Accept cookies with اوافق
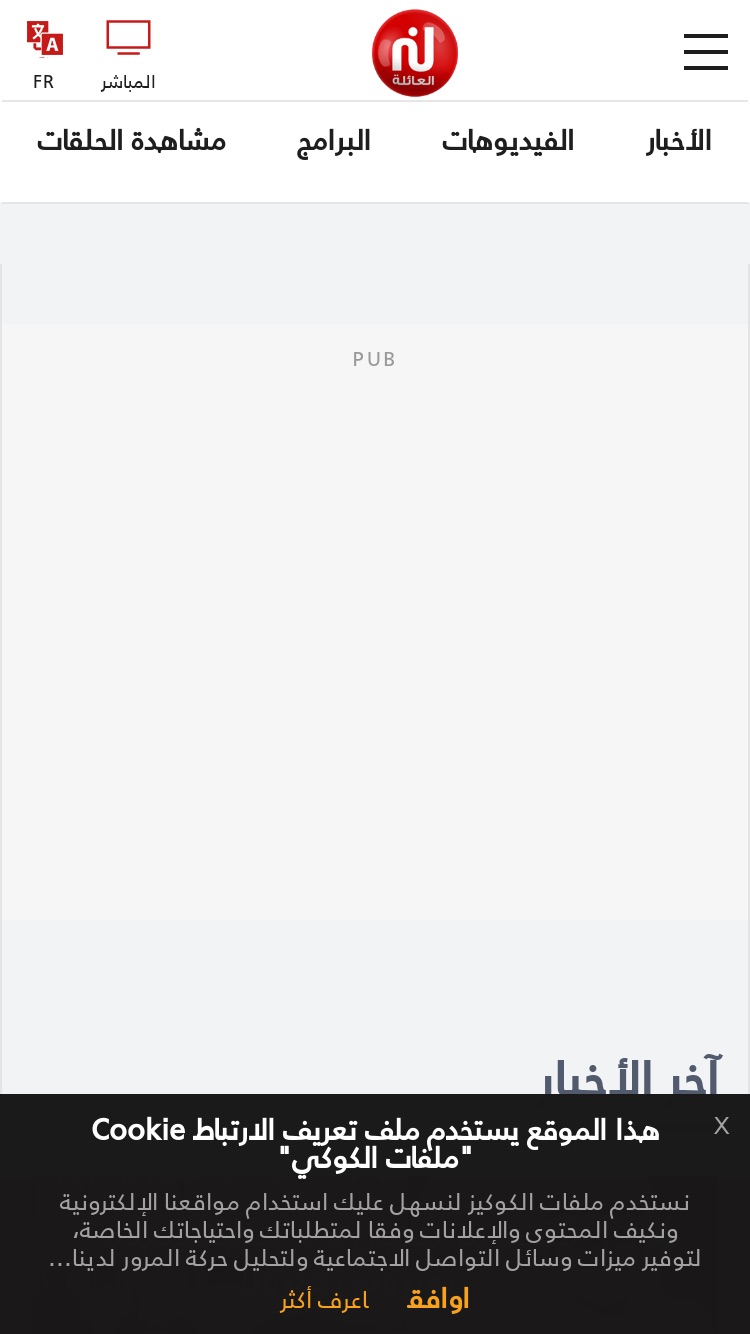This screenshot has width=750, height=1334. [x=438, y=1299]
